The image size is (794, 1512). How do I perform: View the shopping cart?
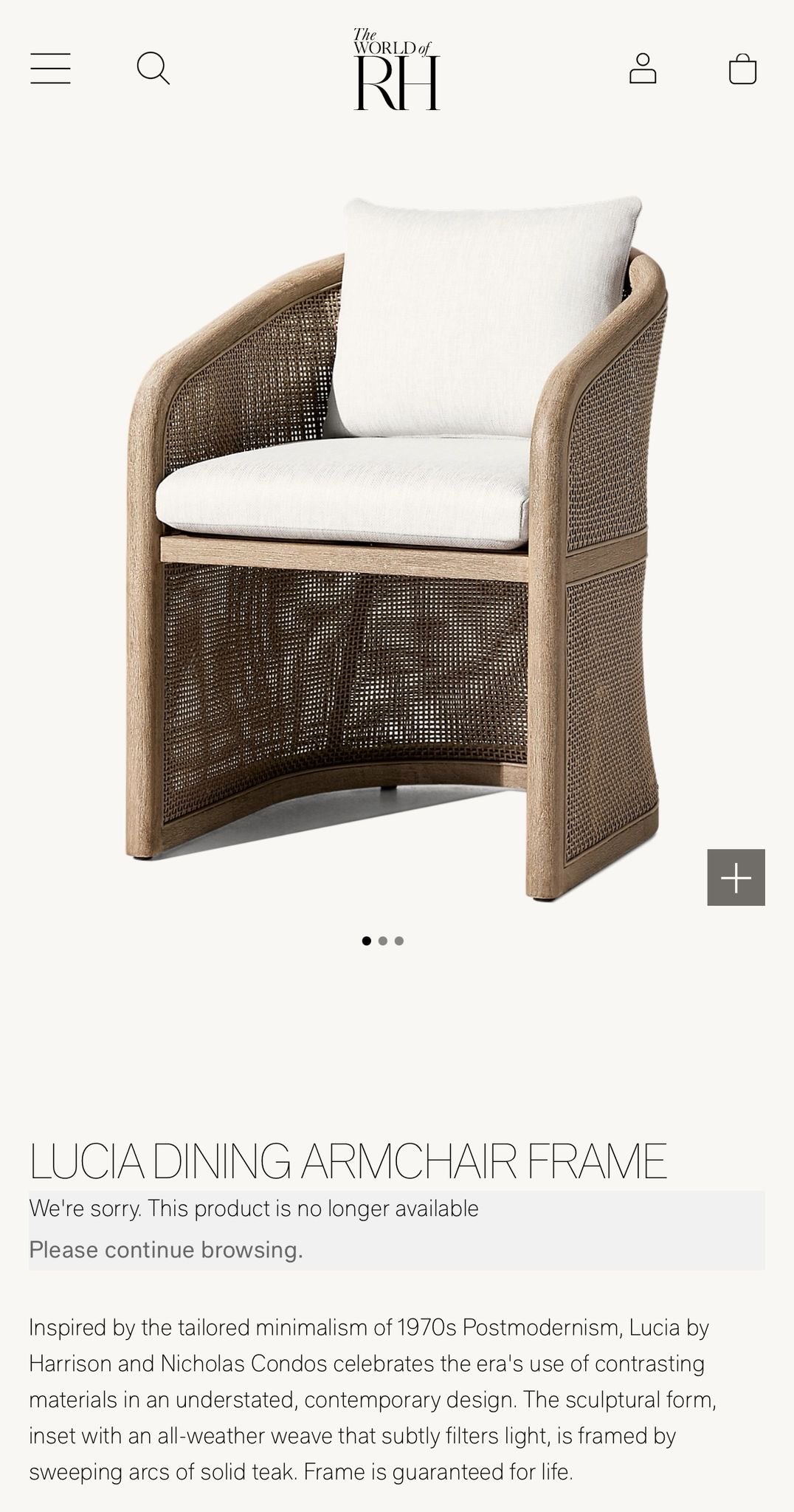click(x=742, y=69)
